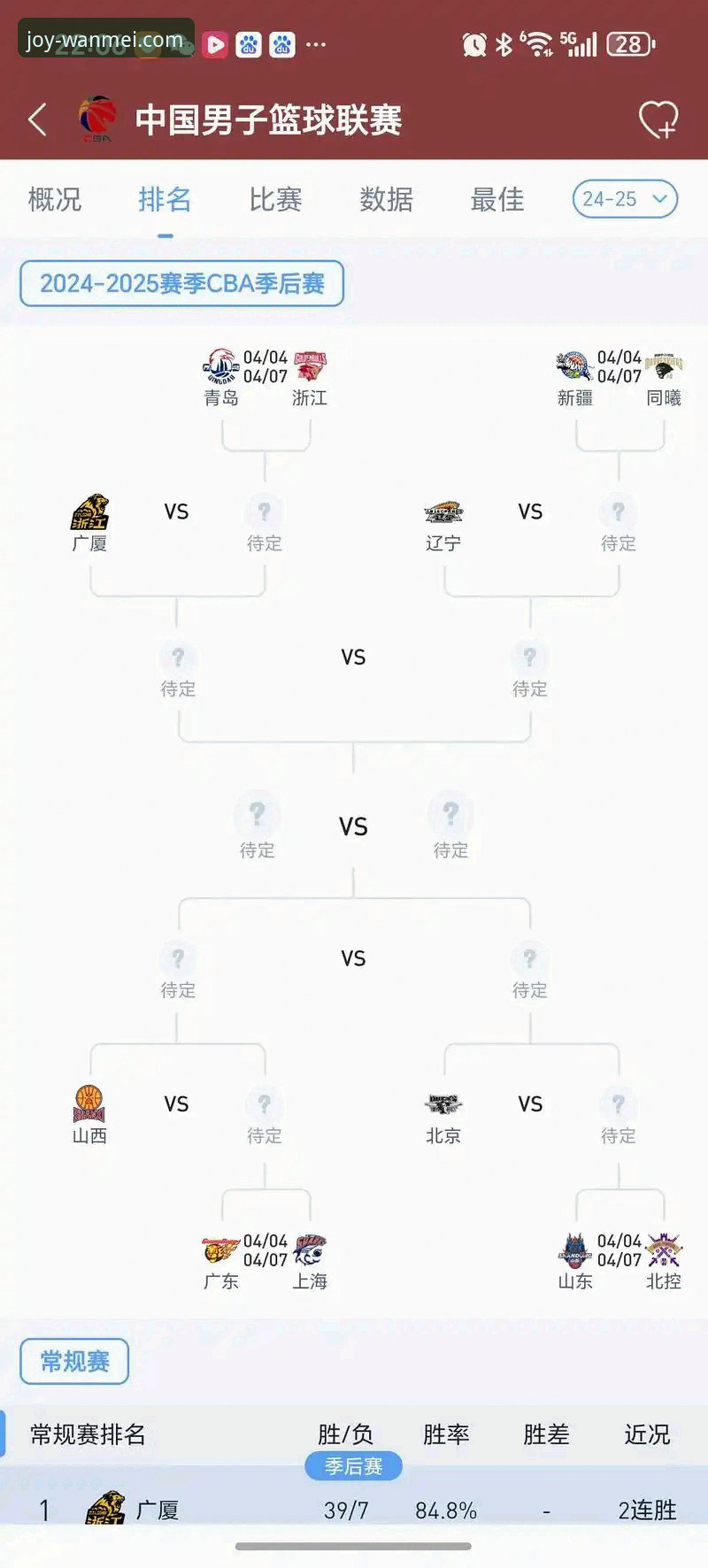Open the 广厦 row in regular season ranking
The width and height of the screenshot is (708, 1568).
tap(354, 1510)
